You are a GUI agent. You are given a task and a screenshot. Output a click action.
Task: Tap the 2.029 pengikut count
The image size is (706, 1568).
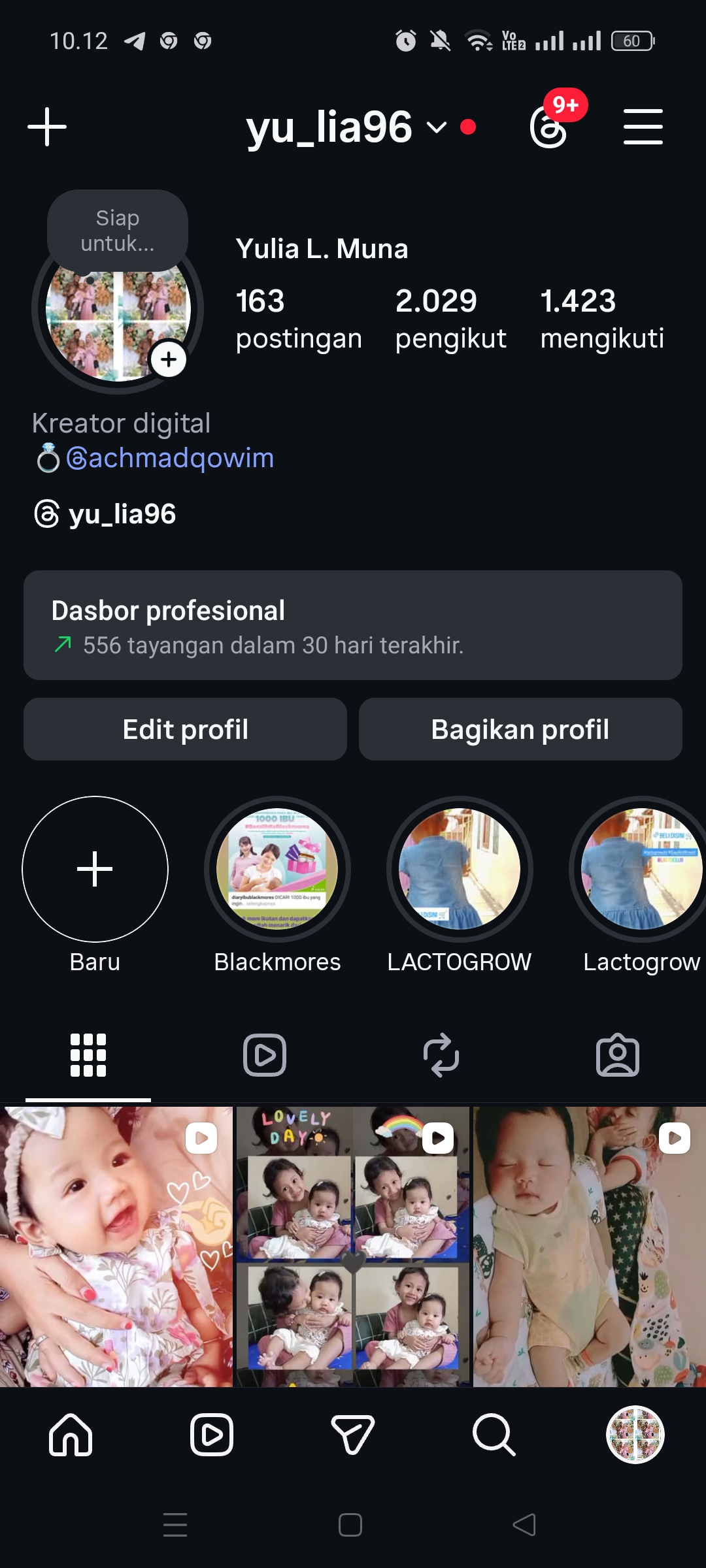pos(450,319)
